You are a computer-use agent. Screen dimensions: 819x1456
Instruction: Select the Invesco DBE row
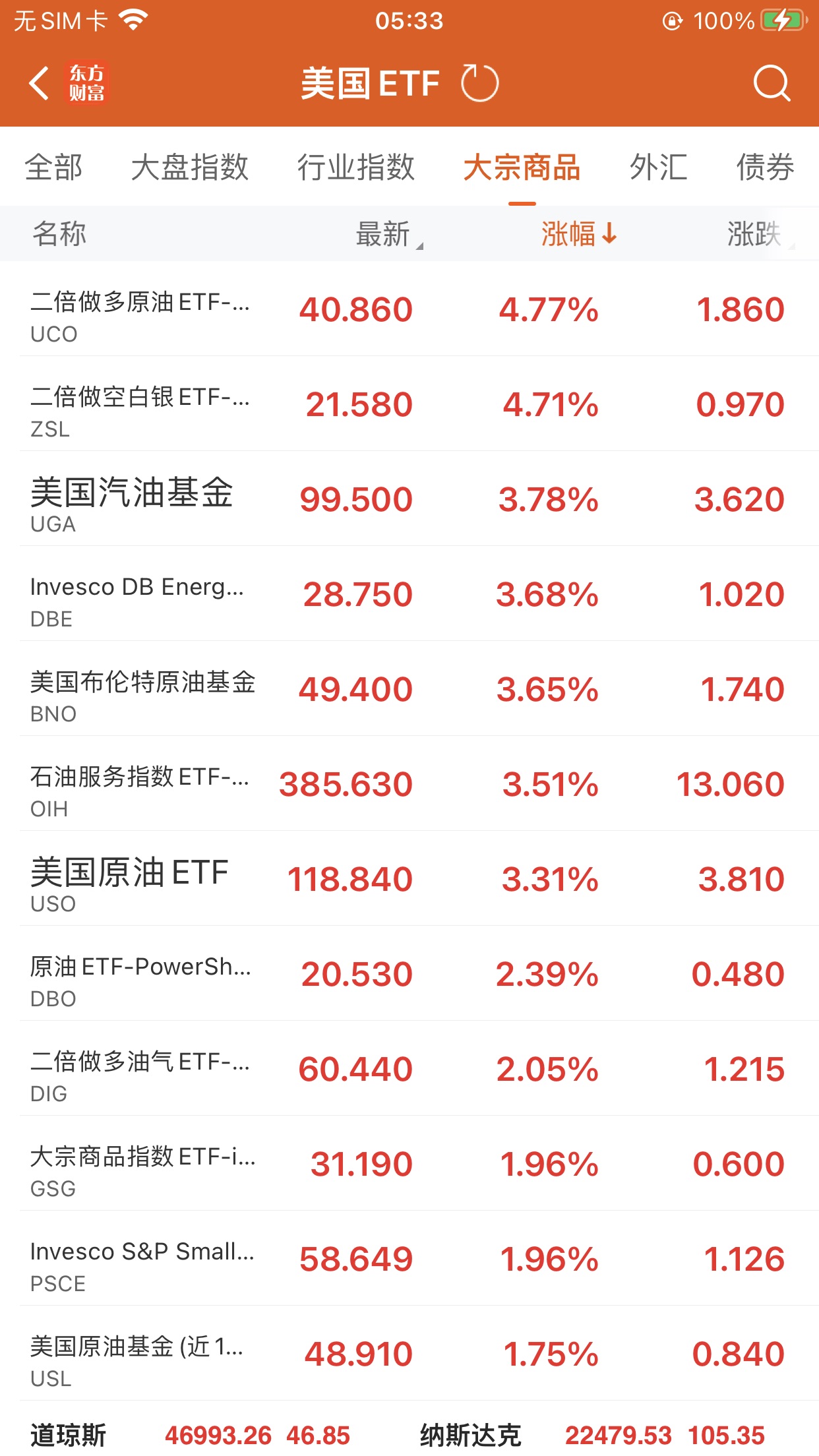click(409, 594)
